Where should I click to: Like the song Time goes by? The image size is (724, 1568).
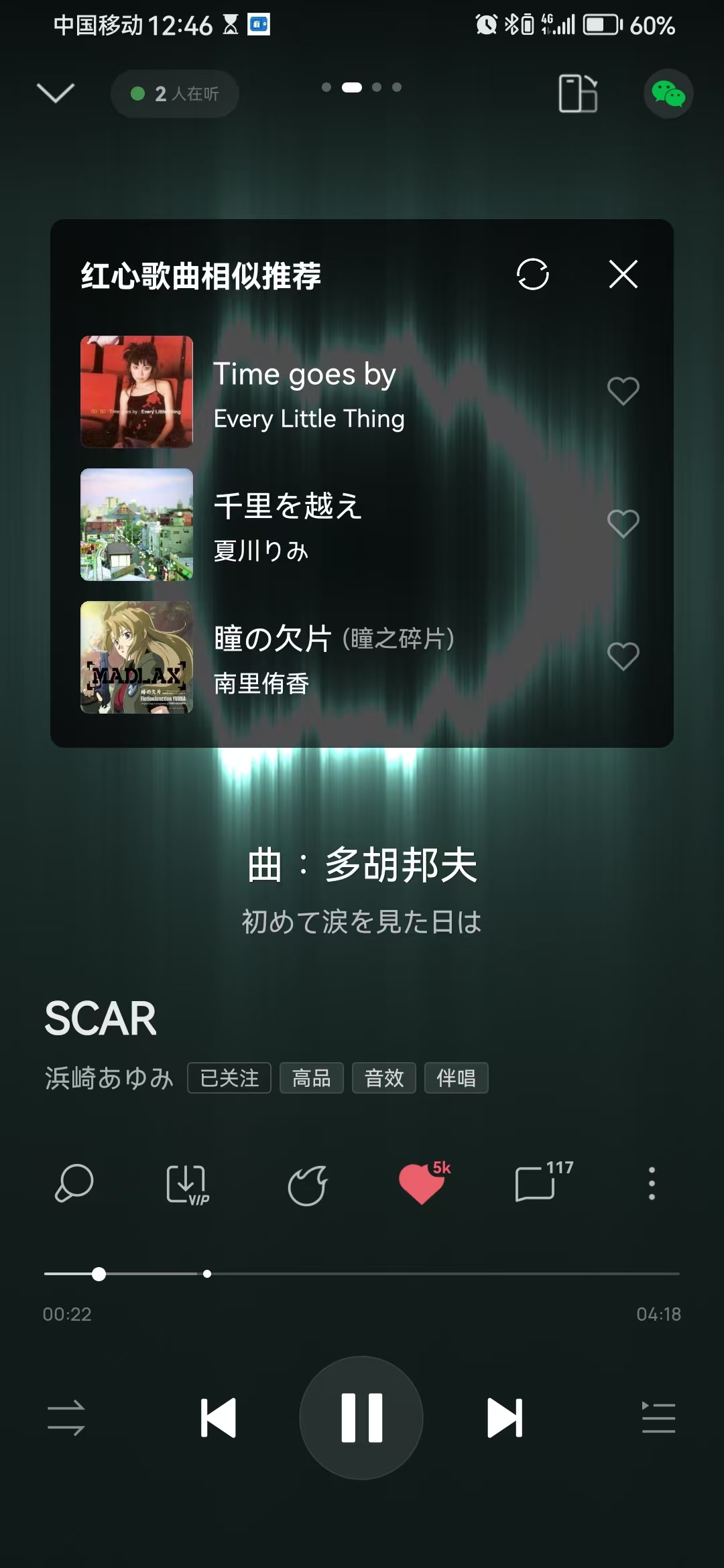[623, 391]
